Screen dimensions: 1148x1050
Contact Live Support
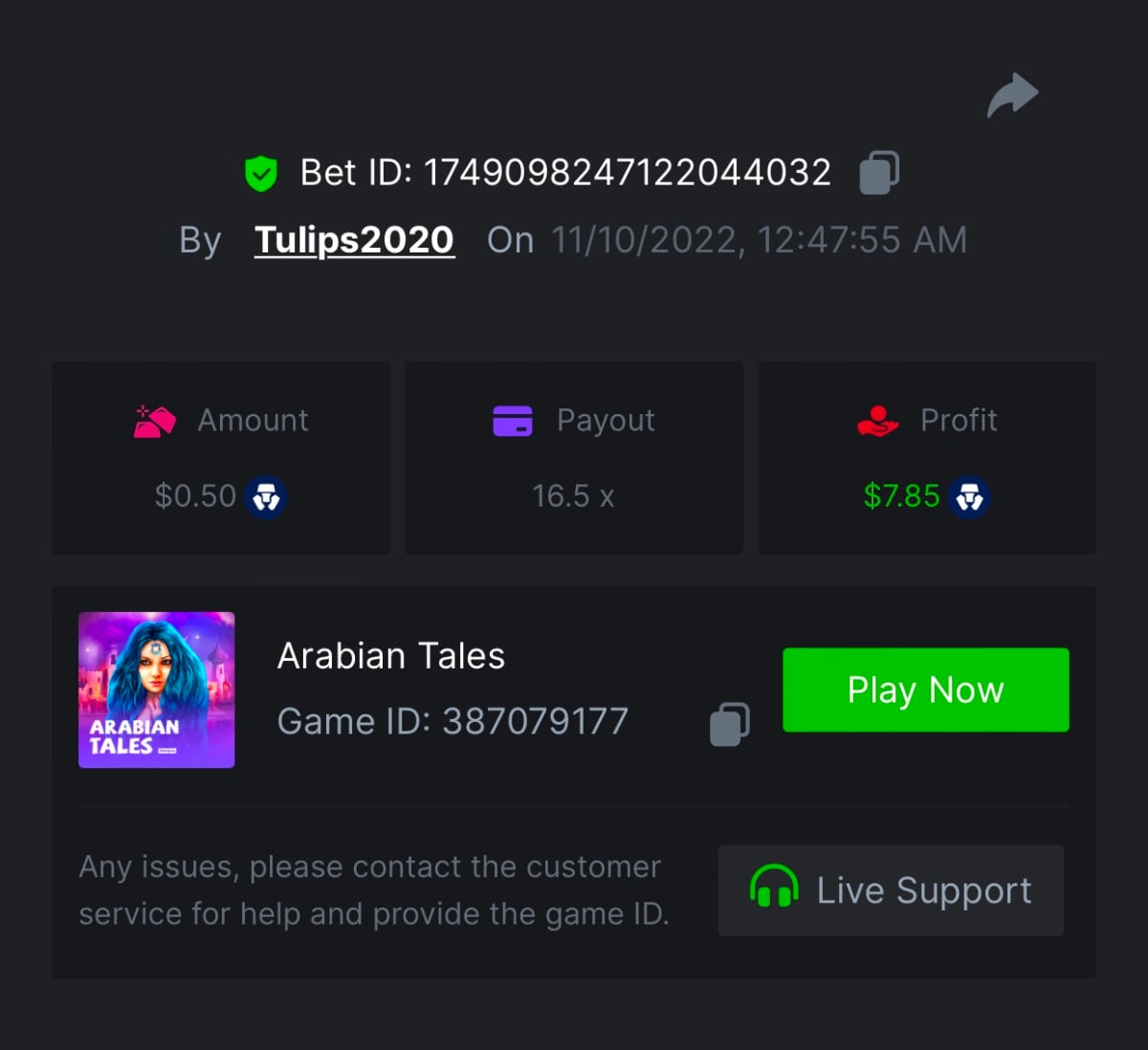click(x=891, y=889)
